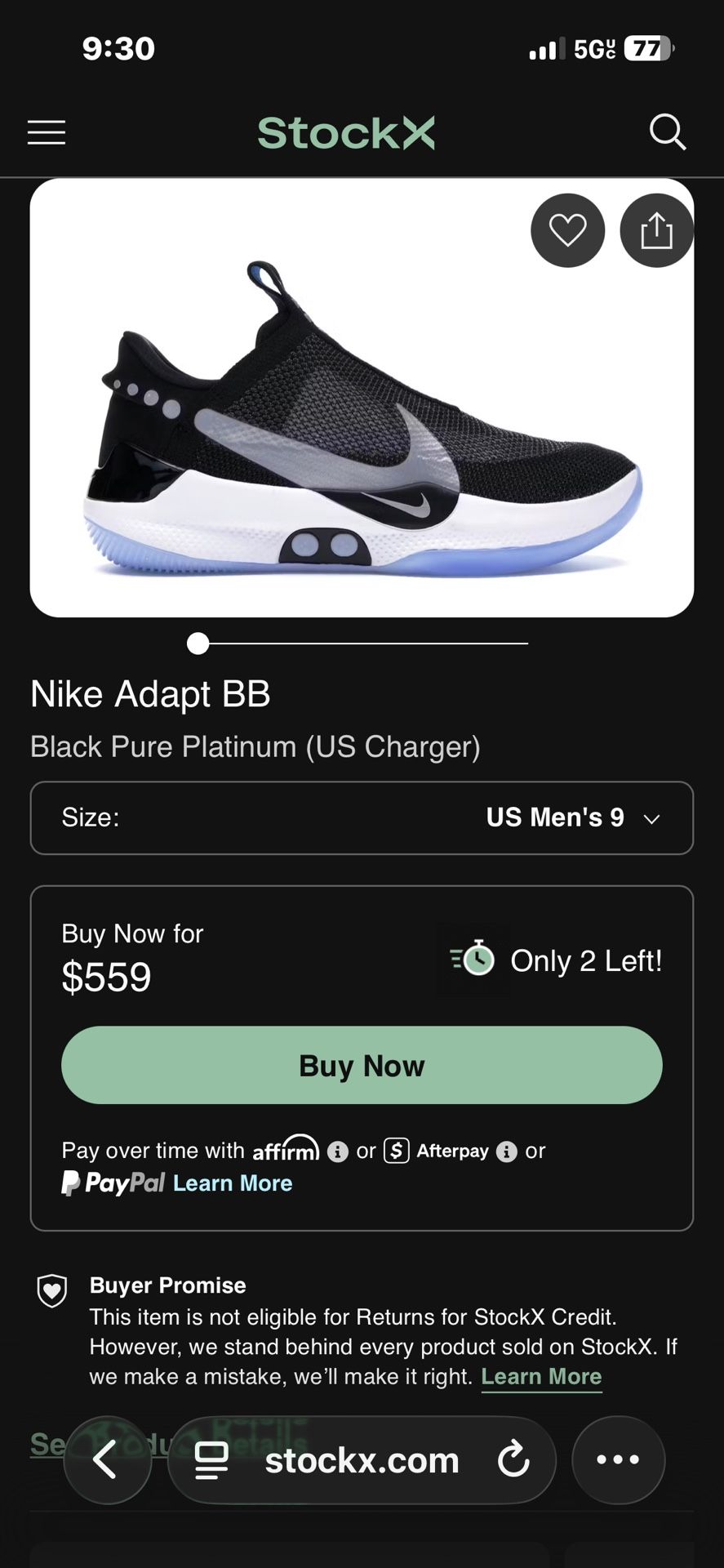Image resolution: width=724 pixels, height=1568 pixels.
Task: Show Affirm payment info
Action: (x=337, y=1151)
